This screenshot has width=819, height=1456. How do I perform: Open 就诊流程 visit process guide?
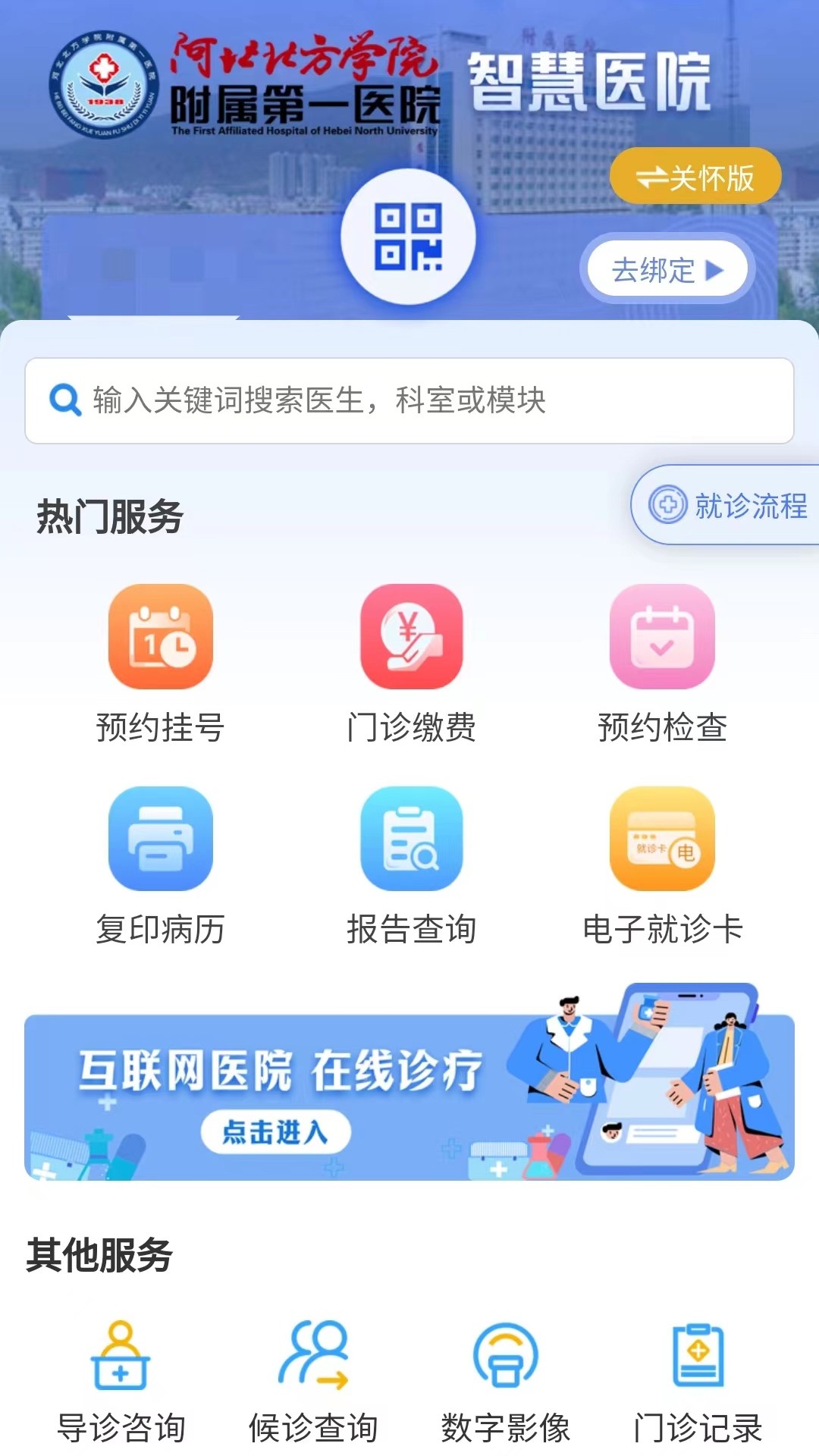728,505
